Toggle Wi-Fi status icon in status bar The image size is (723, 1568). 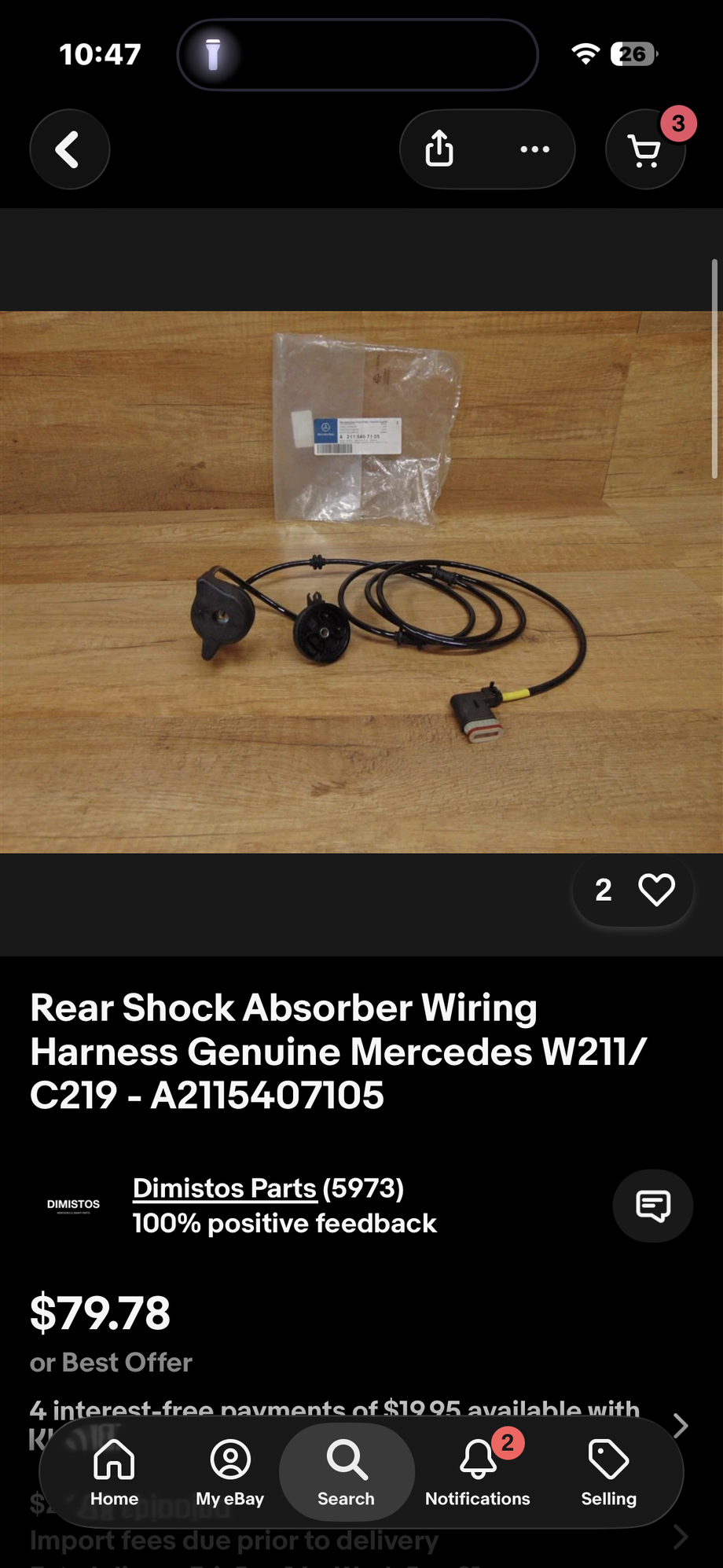585,53
